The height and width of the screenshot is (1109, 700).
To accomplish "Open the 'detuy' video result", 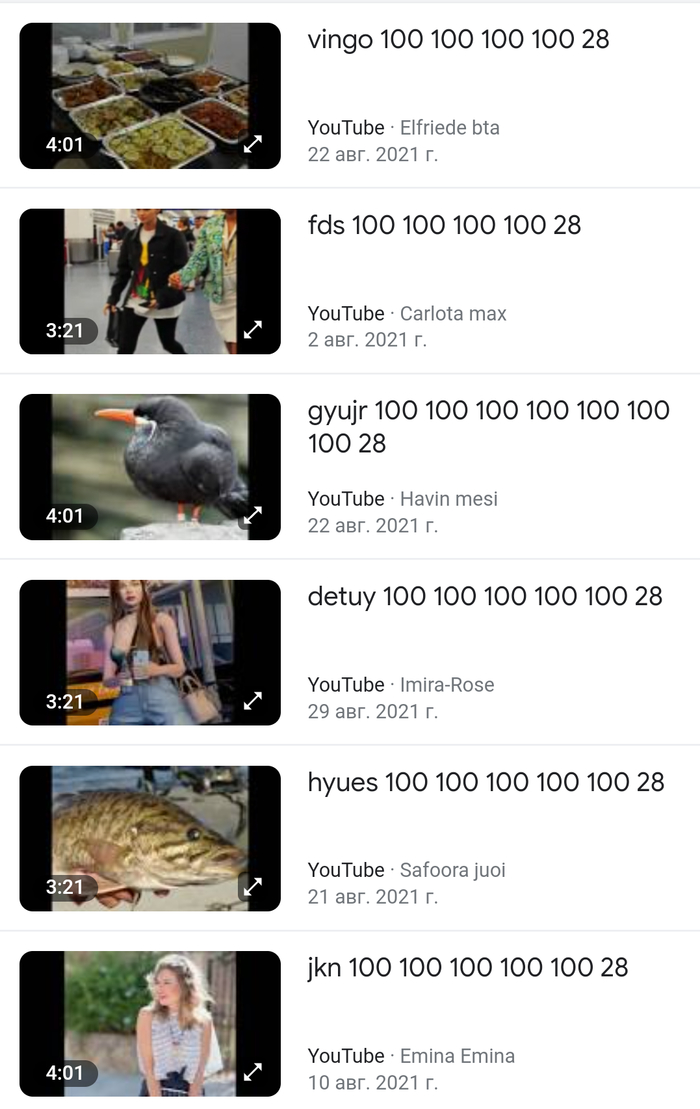I will (485, 597).
